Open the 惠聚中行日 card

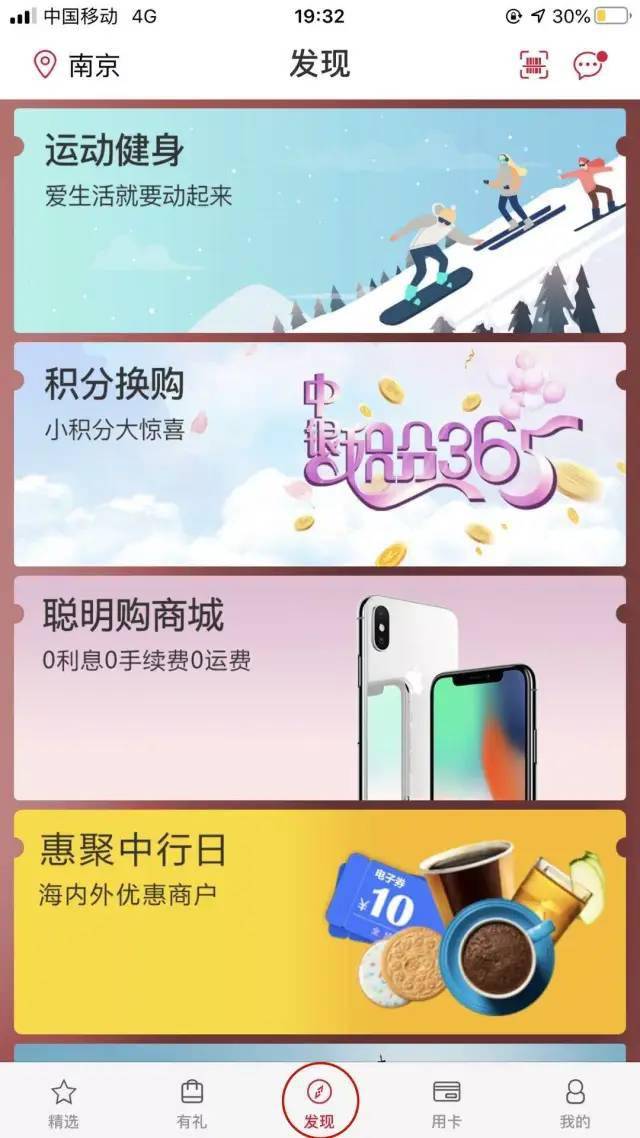[x=320, y=921]
